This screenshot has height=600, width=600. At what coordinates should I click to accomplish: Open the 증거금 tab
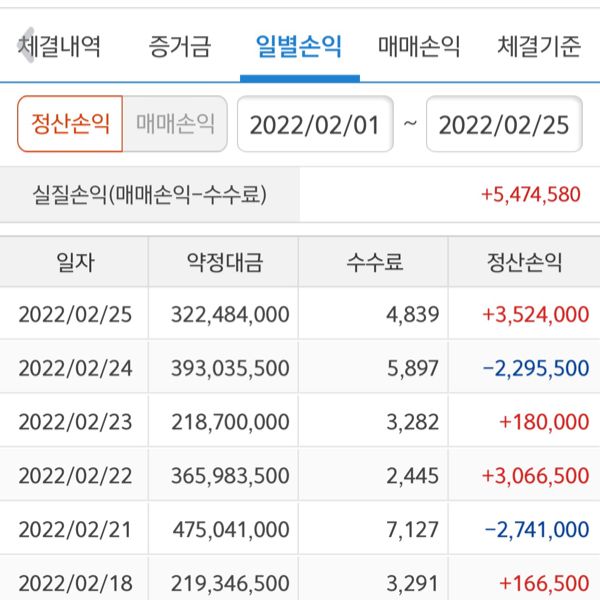pyautogui.click(x=180, y=45)
